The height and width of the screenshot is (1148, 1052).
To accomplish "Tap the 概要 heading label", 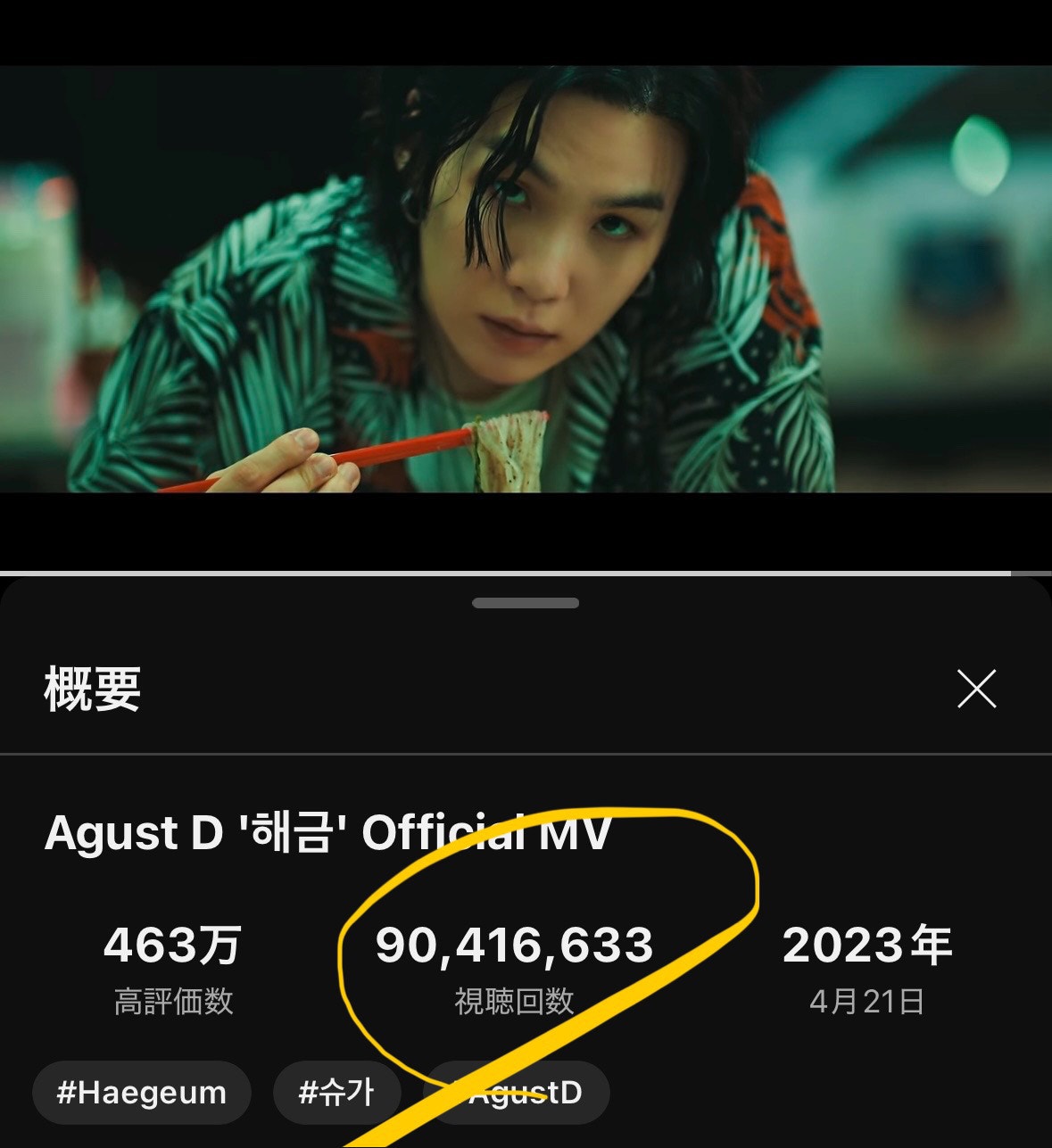I will coord(93,688).
